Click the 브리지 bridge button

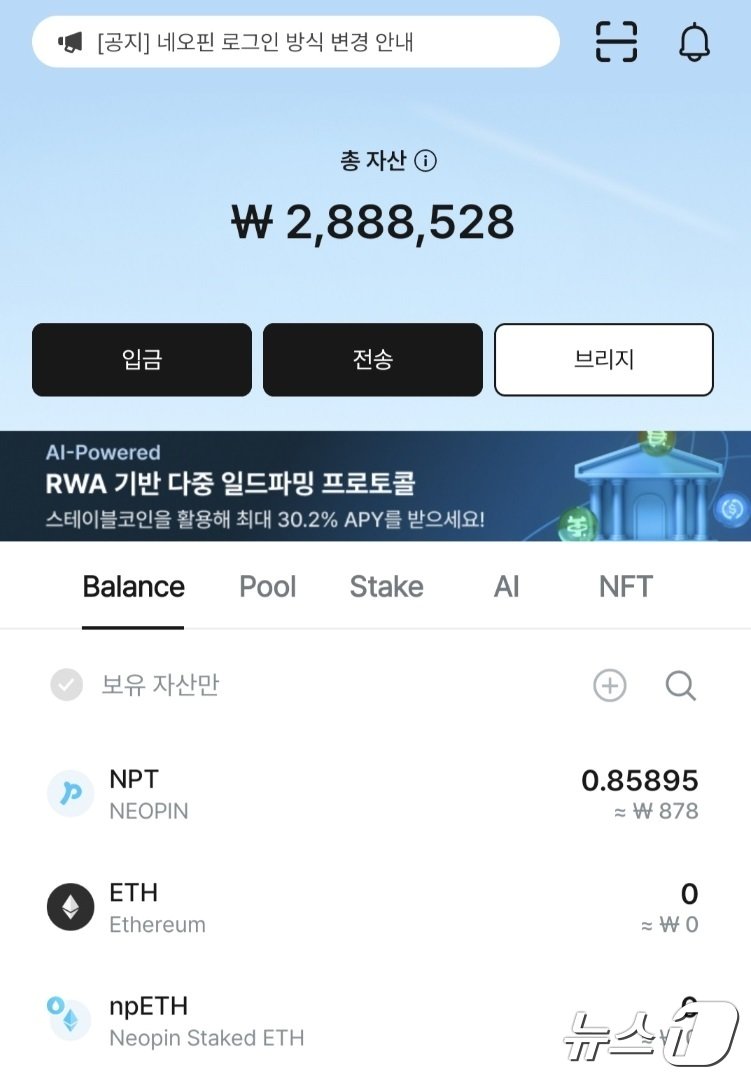point(603,359)
